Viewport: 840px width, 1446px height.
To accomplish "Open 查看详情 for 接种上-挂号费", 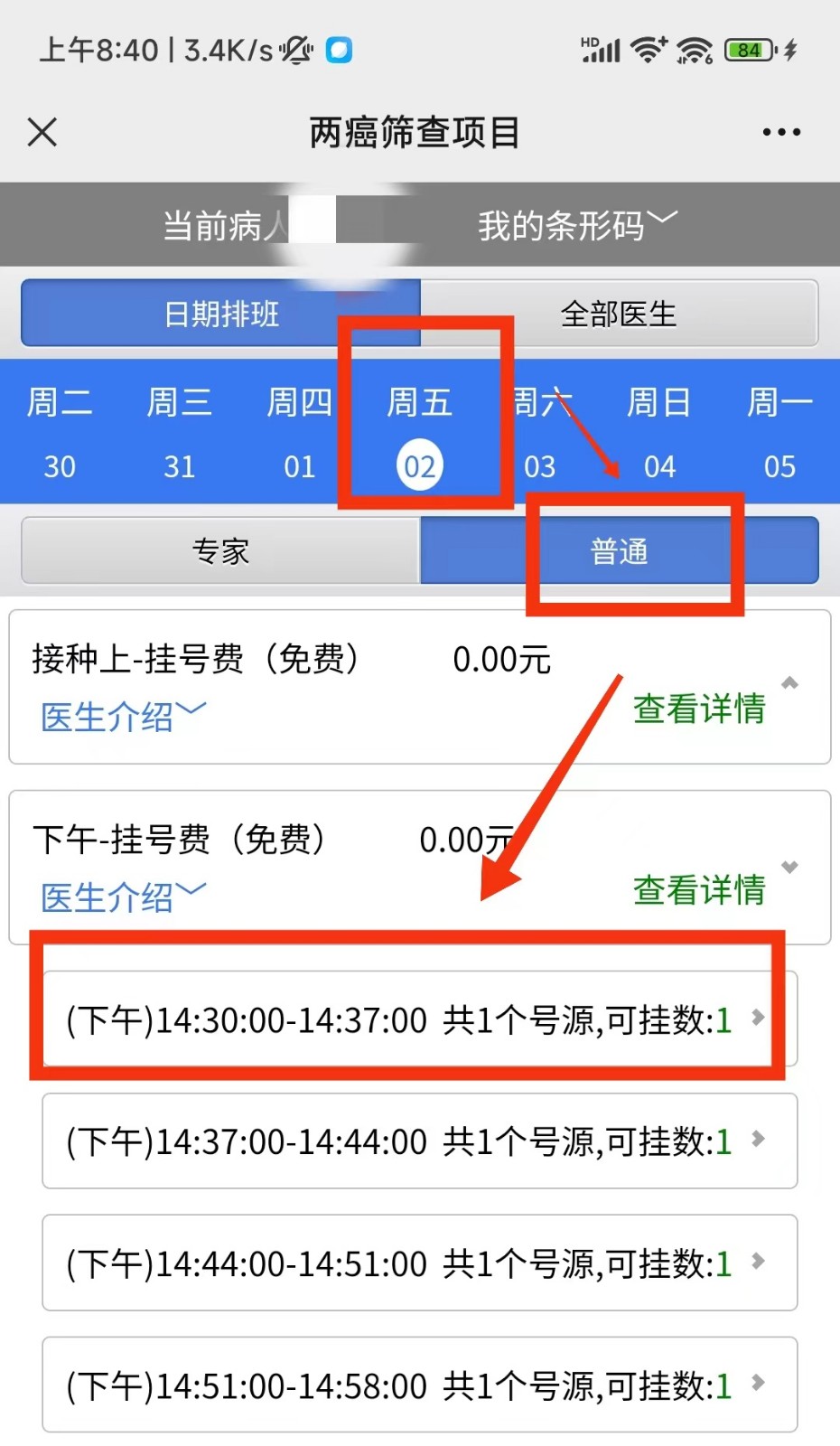I will (700, 709).
